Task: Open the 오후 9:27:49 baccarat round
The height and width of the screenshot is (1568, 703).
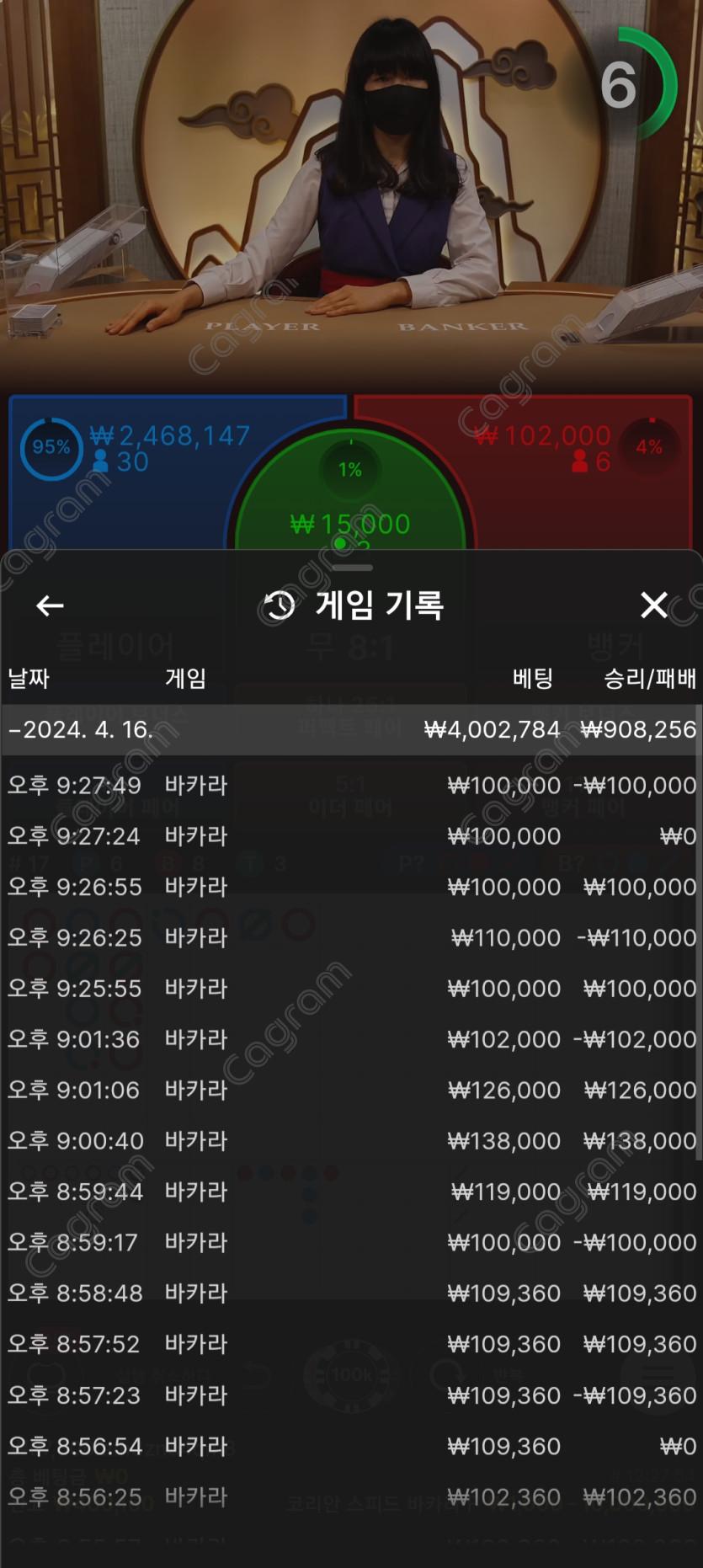Action: 351,786
